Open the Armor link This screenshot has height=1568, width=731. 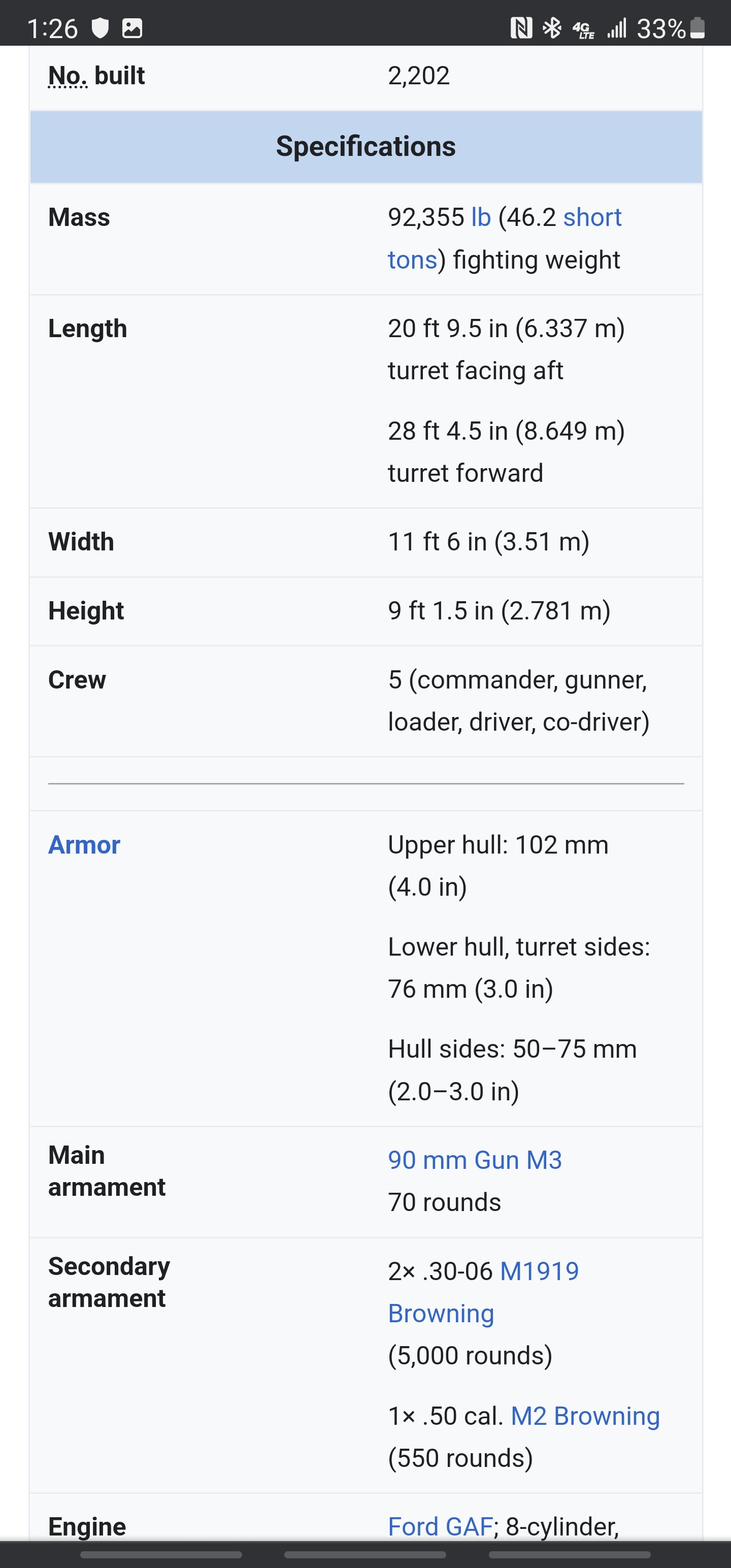coord(84,845)
